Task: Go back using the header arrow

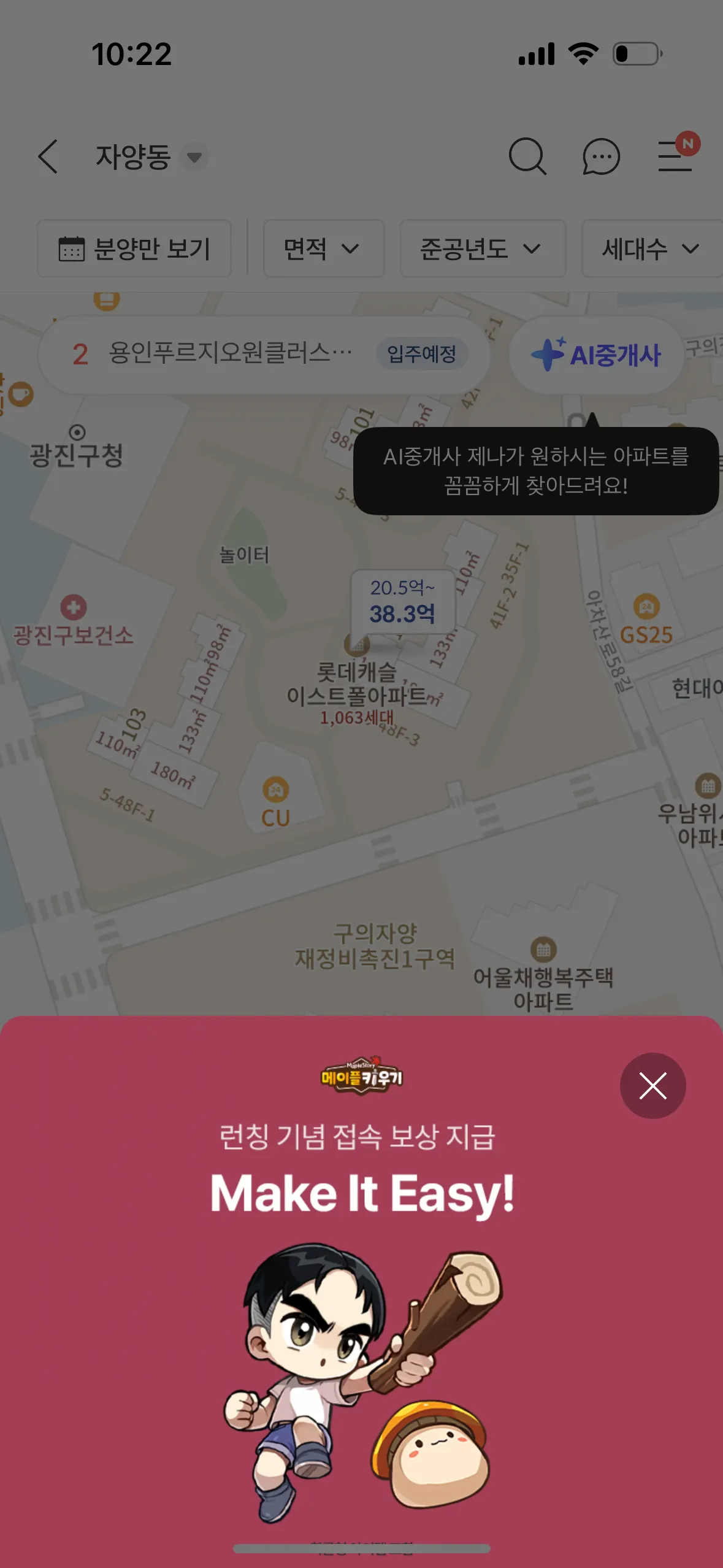Action: pyautogui.click(x=48, y=156)
